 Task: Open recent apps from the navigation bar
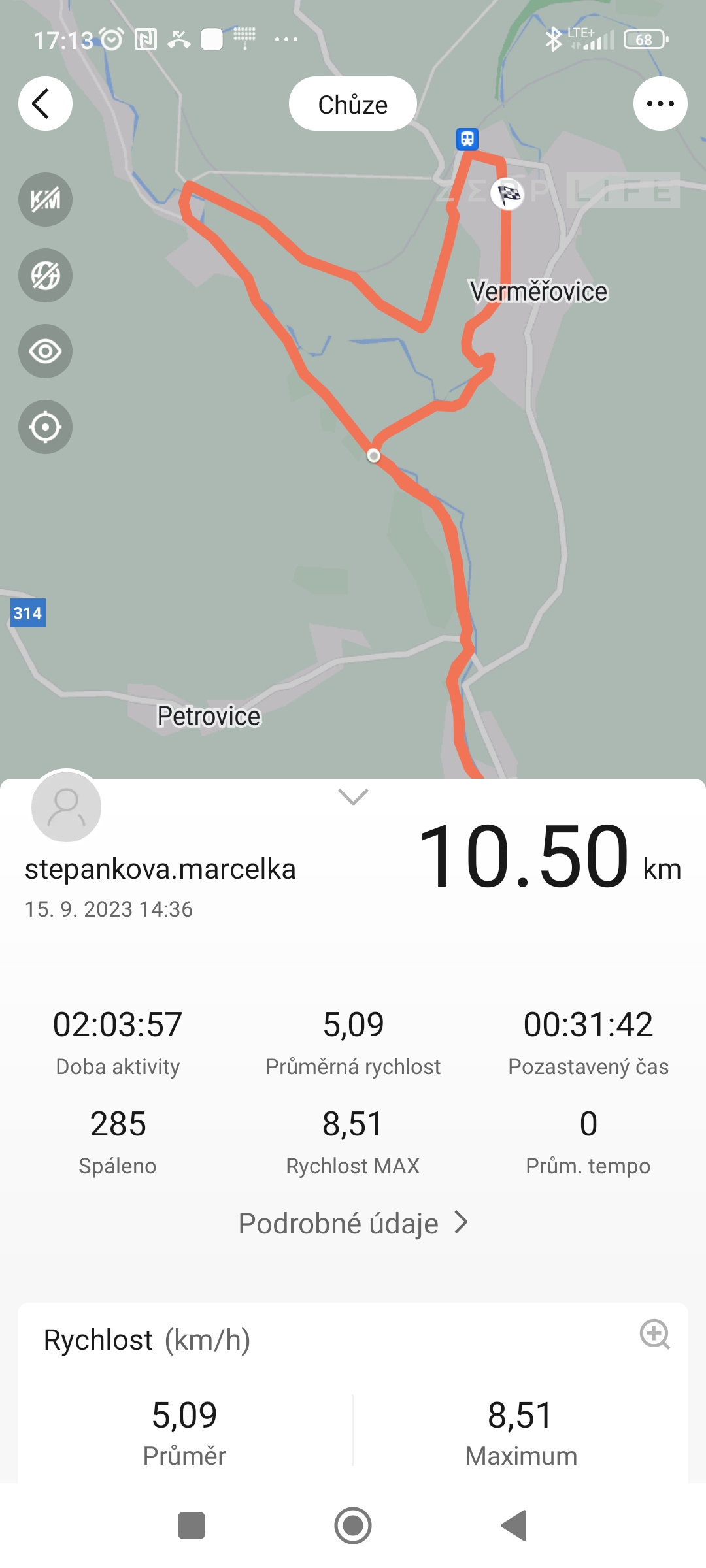[192, 1526]
